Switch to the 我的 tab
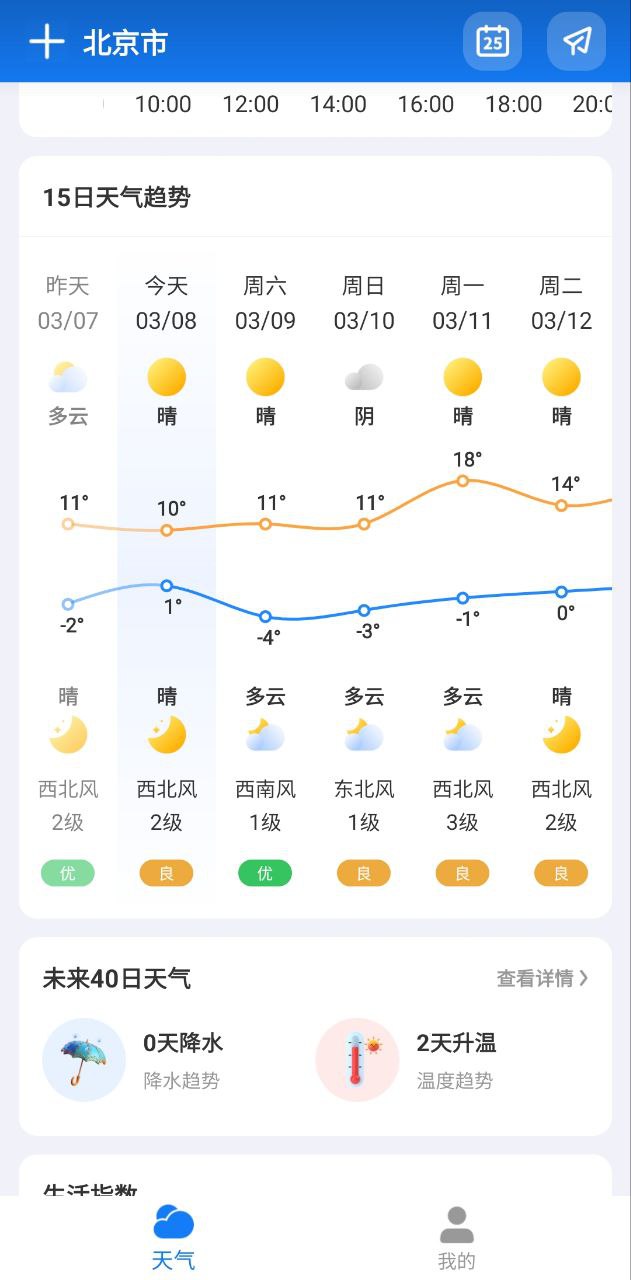 coord(456,1238)
